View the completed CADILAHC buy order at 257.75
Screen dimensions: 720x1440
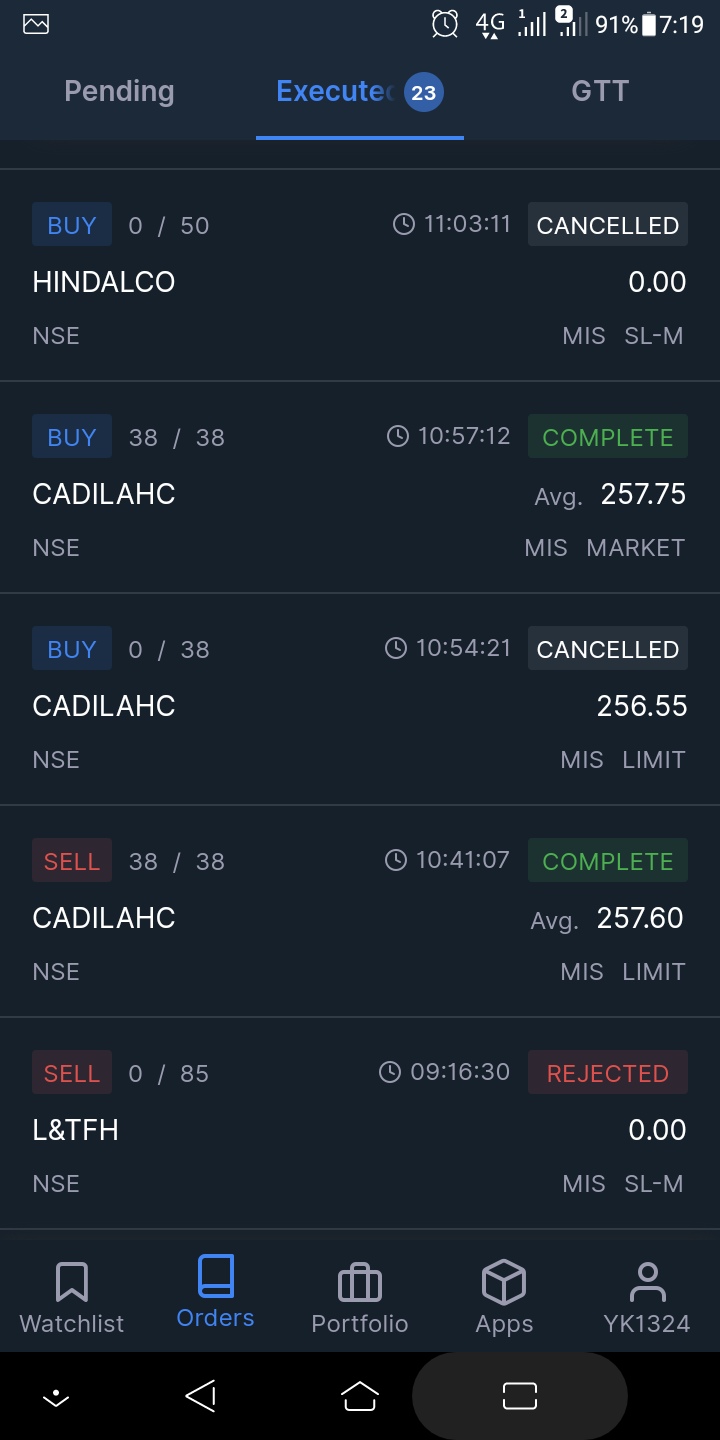pyautogui.click(x=360, y=492)
